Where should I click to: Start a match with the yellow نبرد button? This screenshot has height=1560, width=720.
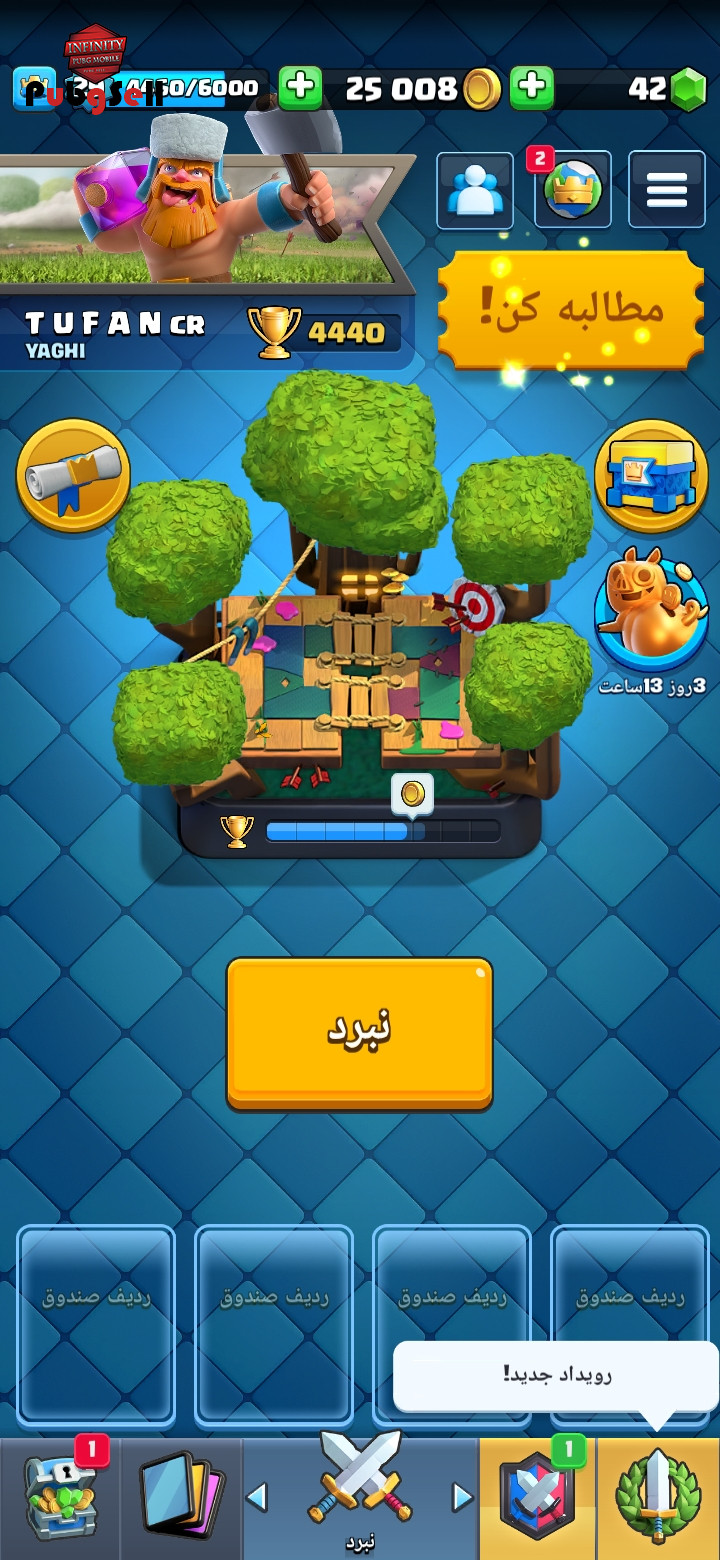pos(359,1033)
